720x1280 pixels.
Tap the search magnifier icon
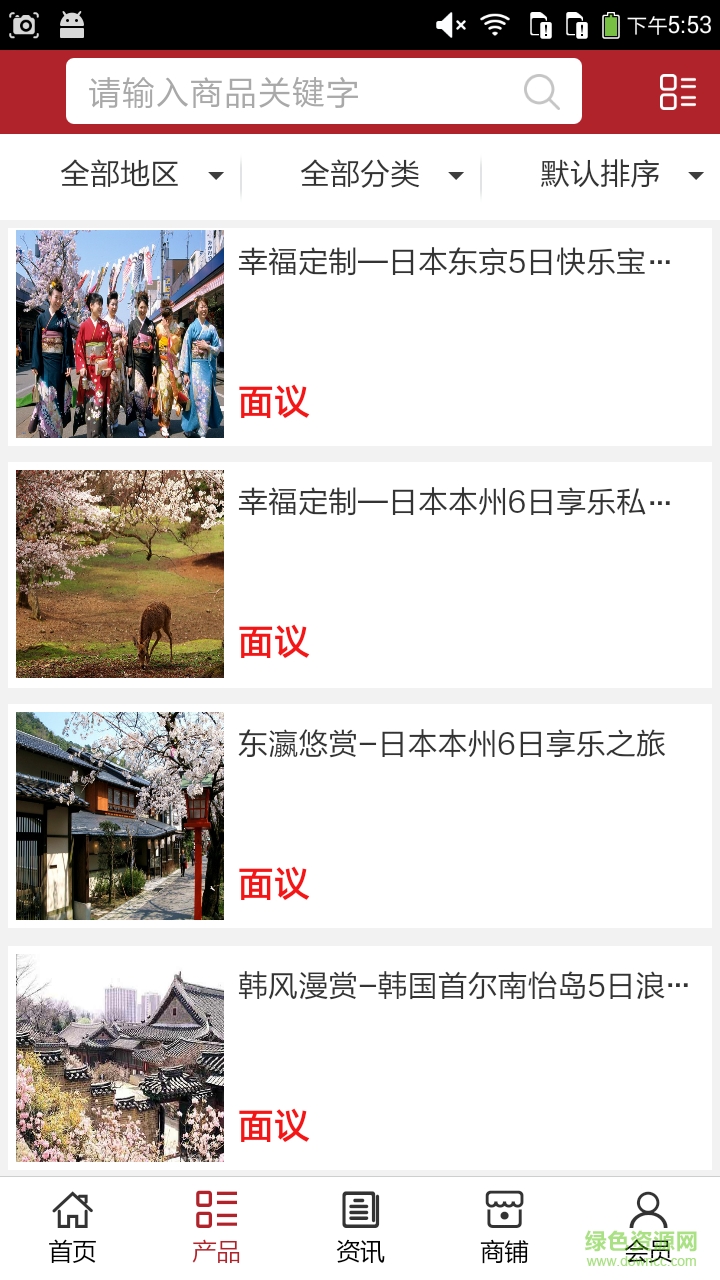tap(541, 92)
